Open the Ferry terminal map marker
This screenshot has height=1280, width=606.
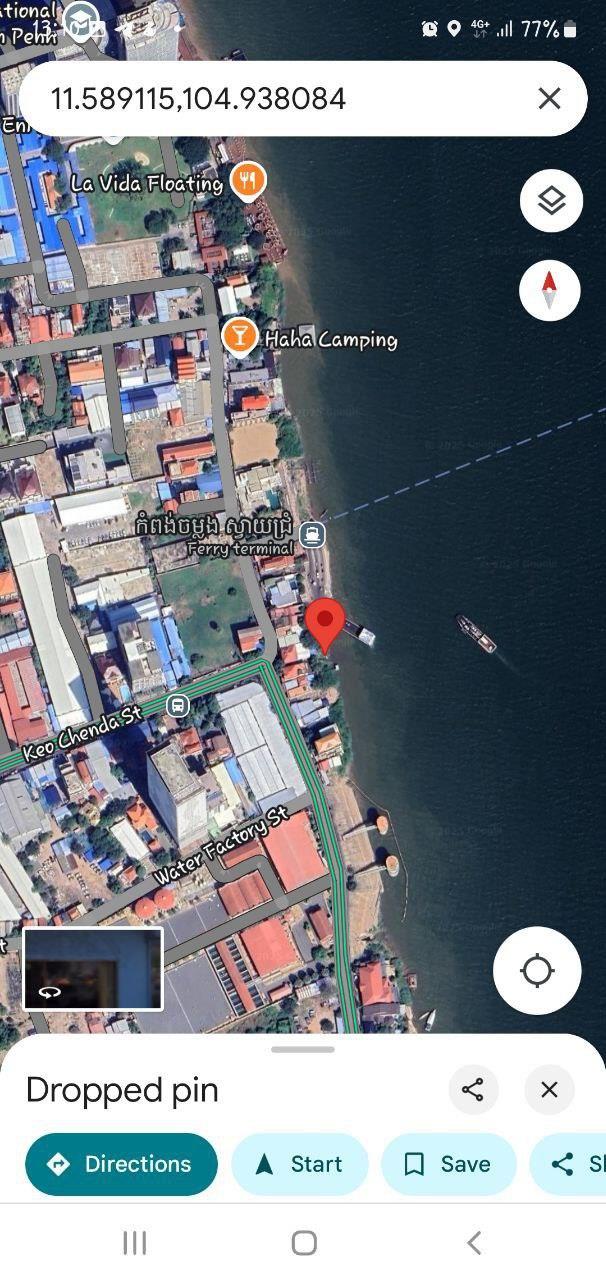(x=314, y=534)
